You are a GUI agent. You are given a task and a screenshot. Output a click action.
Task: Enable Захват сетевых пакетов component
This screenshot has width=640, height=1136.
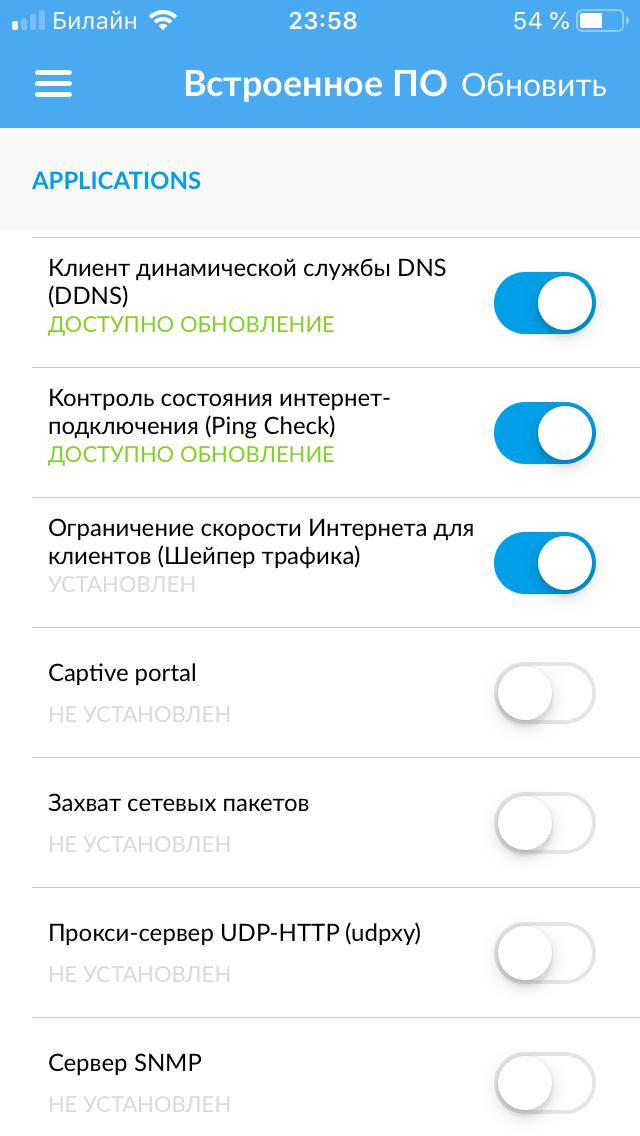545,823
